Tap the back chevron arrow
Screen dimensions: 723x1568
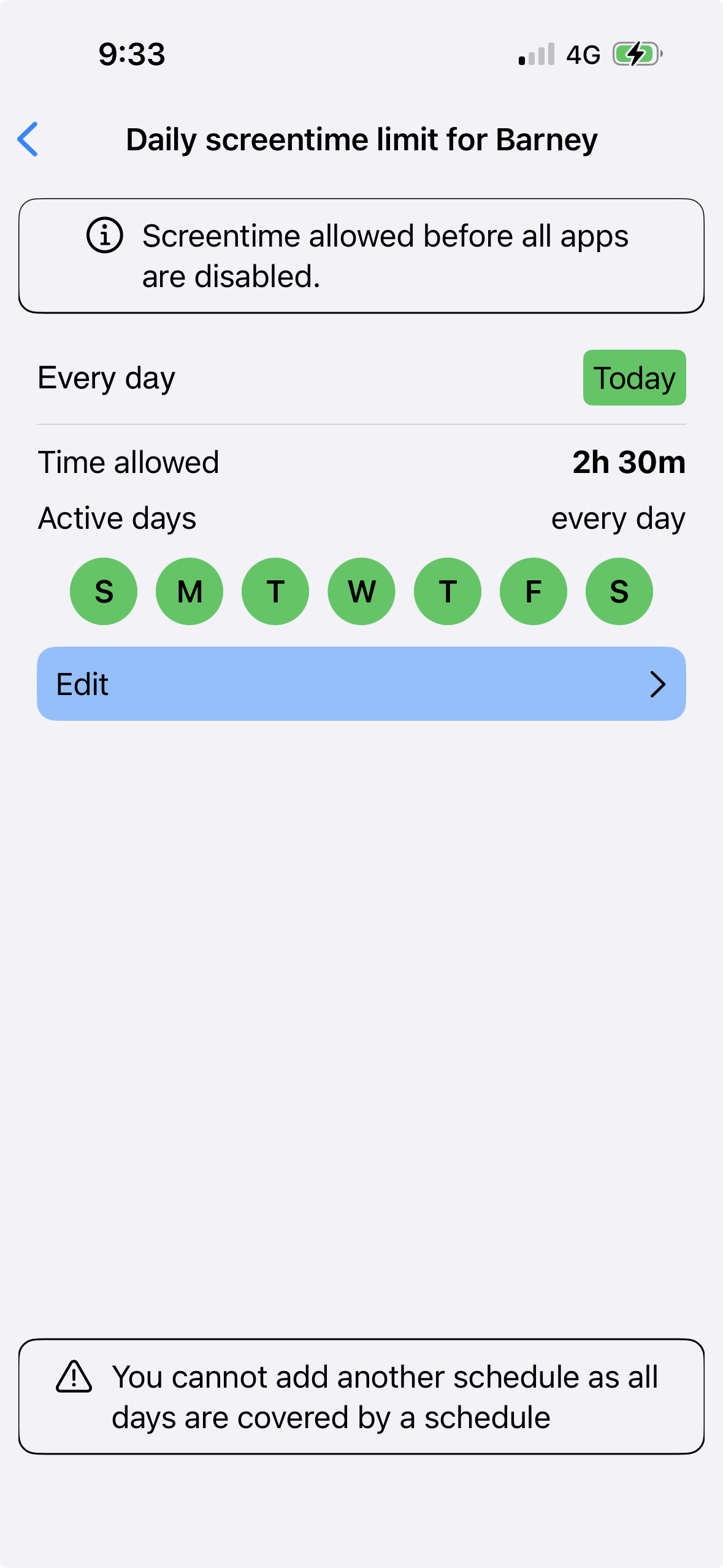(x=29, y=139)
